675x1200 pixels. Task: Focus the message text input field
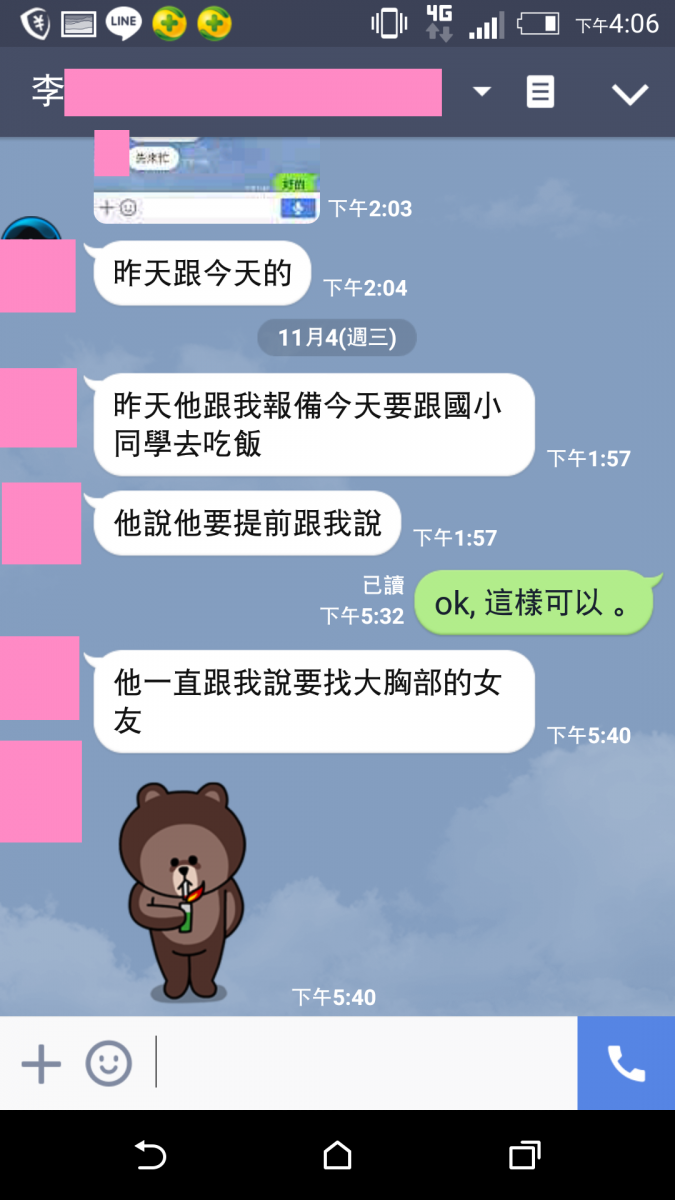click(360, 1063)
